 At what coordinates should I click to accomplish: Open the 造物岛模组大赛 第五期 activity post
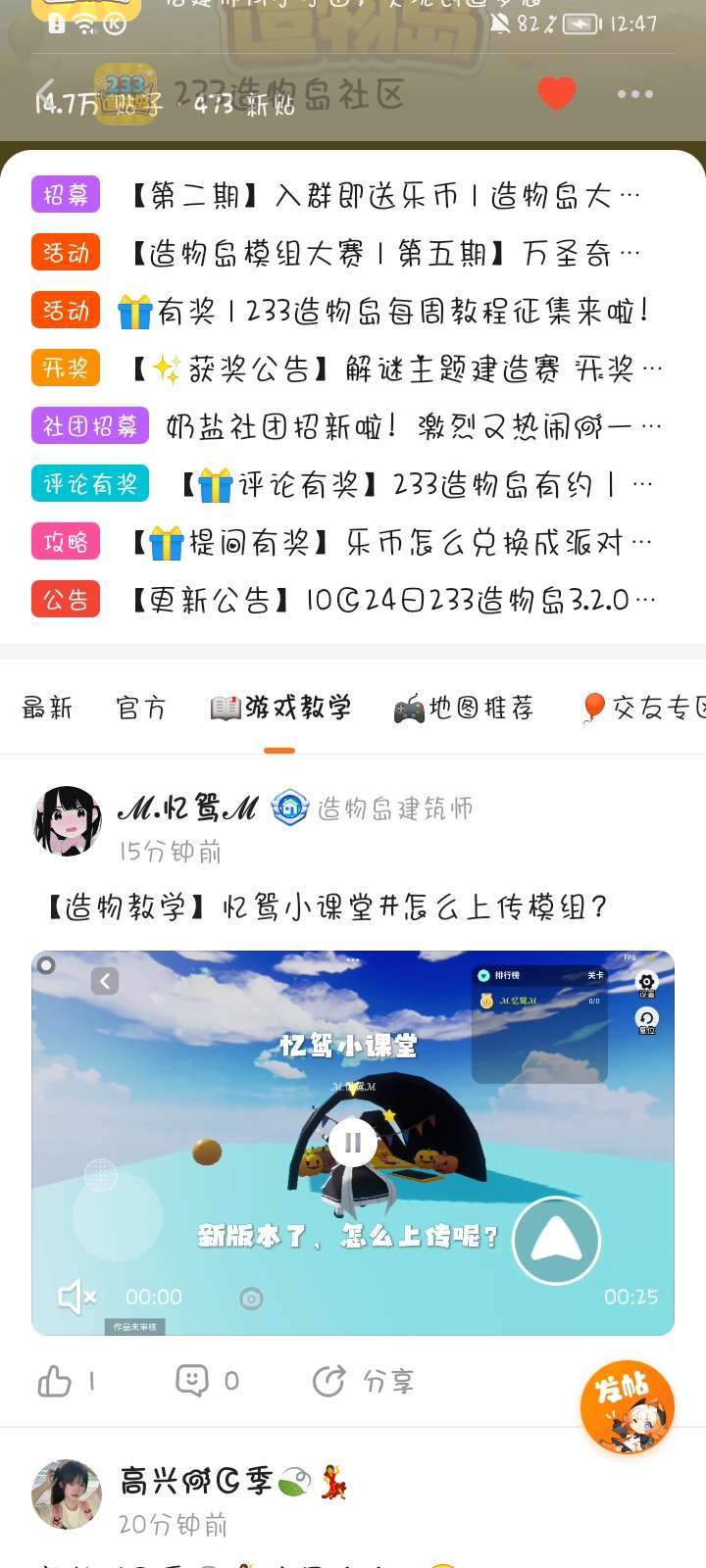point(382,254)
